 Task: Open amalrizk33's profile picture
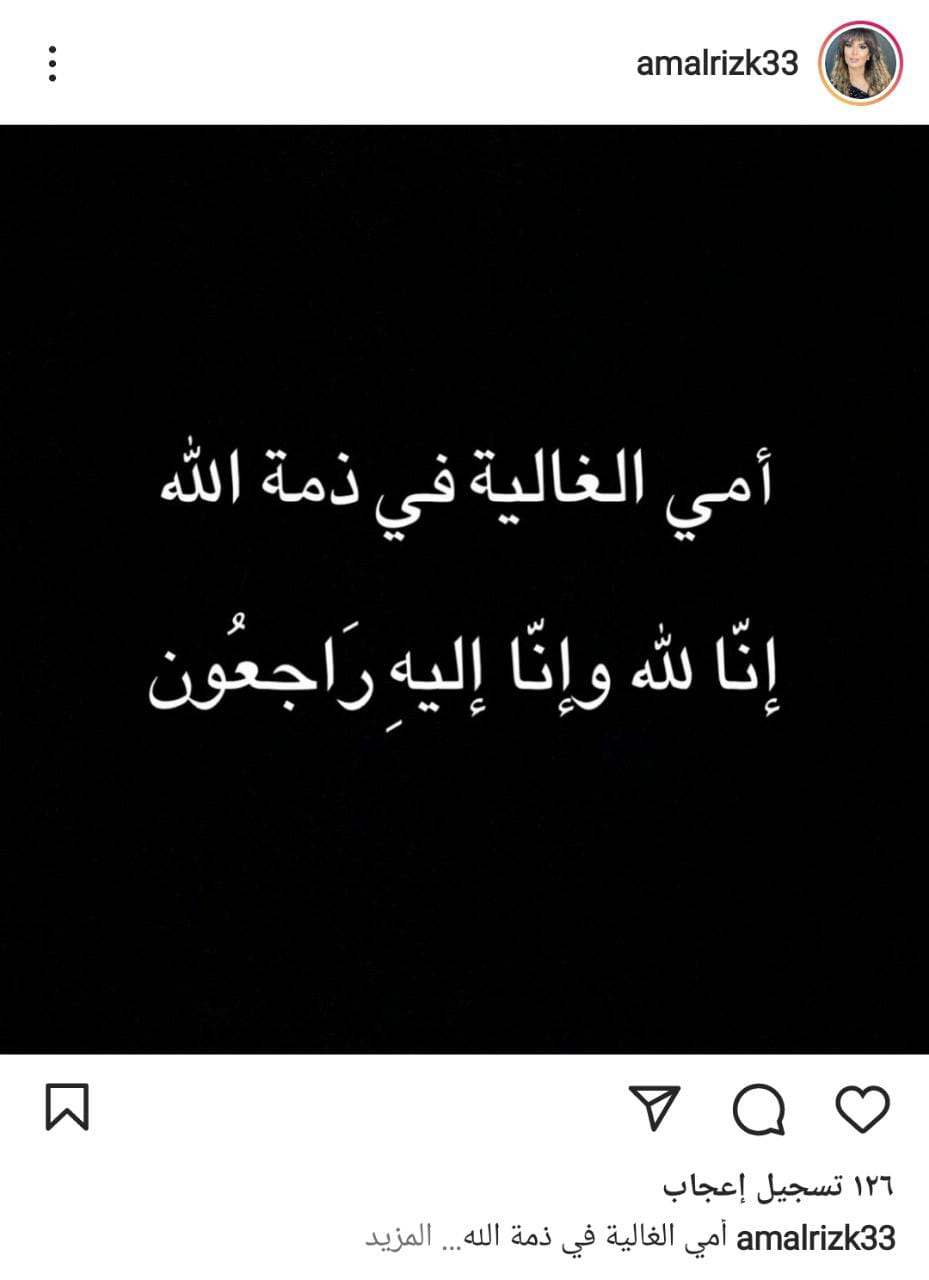(x=860, y=63)
